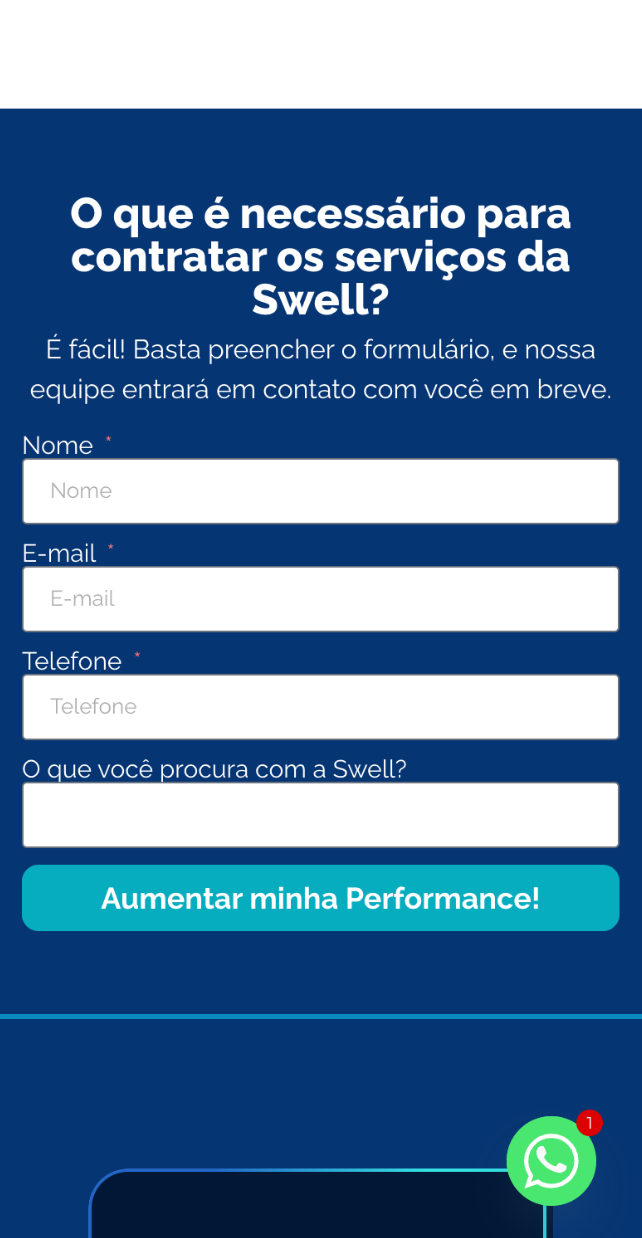642x1238 pixels.
Task: Focus the E-mail text field
Action: (x=320, y=599)
